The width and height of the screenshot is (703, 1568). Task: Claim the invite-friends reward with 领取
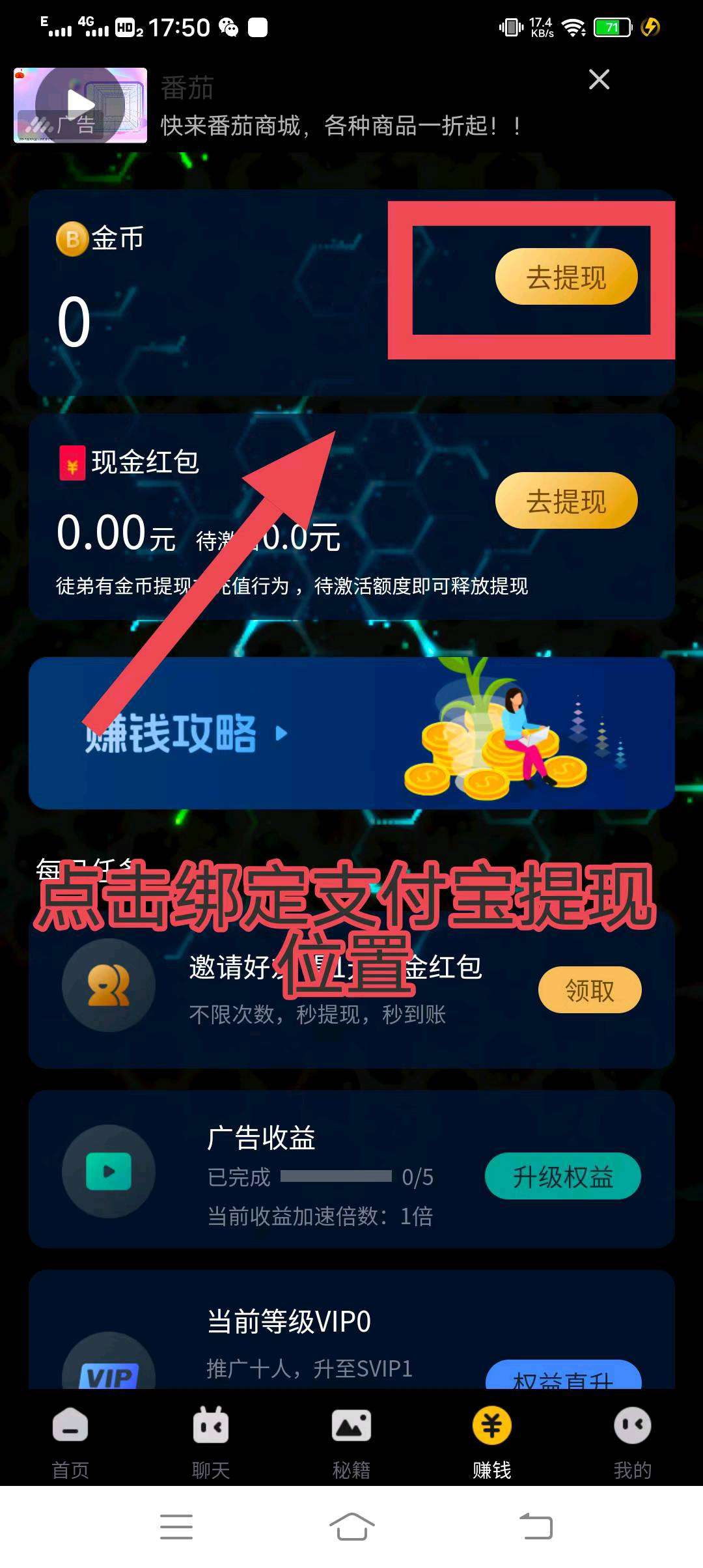[x=589, y=990]
